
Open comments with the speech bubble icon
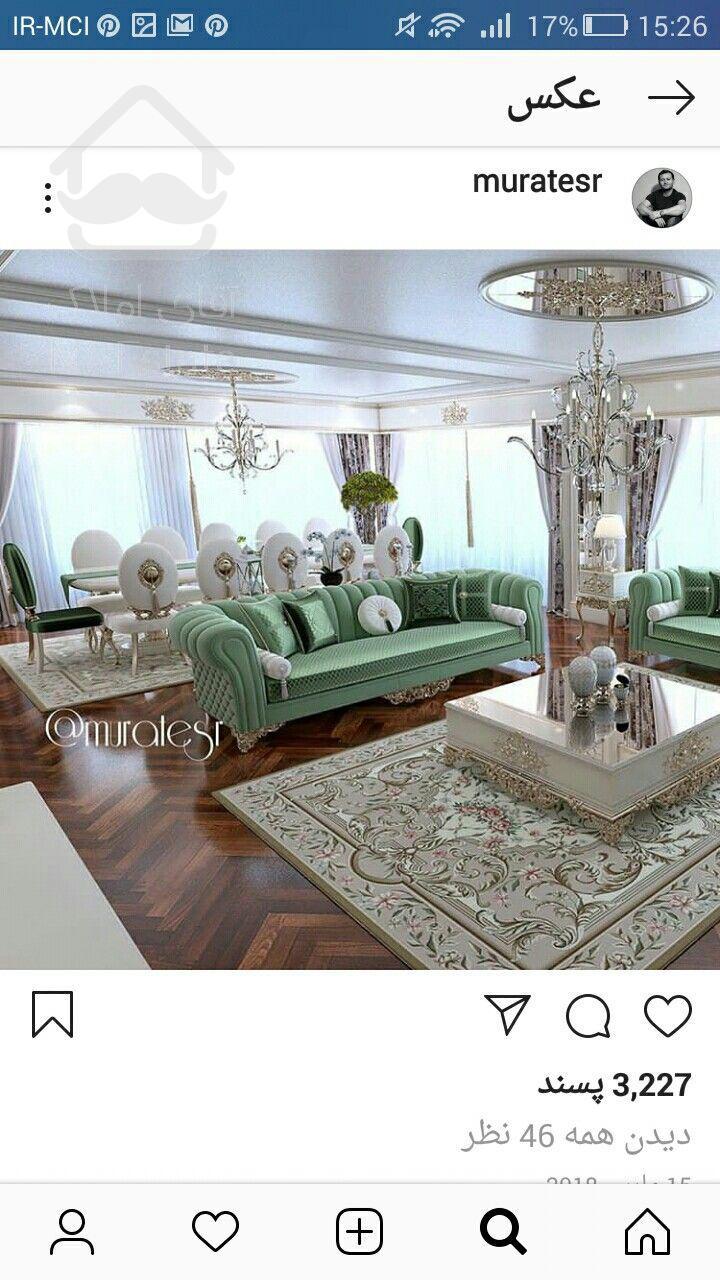(588, 1016)
